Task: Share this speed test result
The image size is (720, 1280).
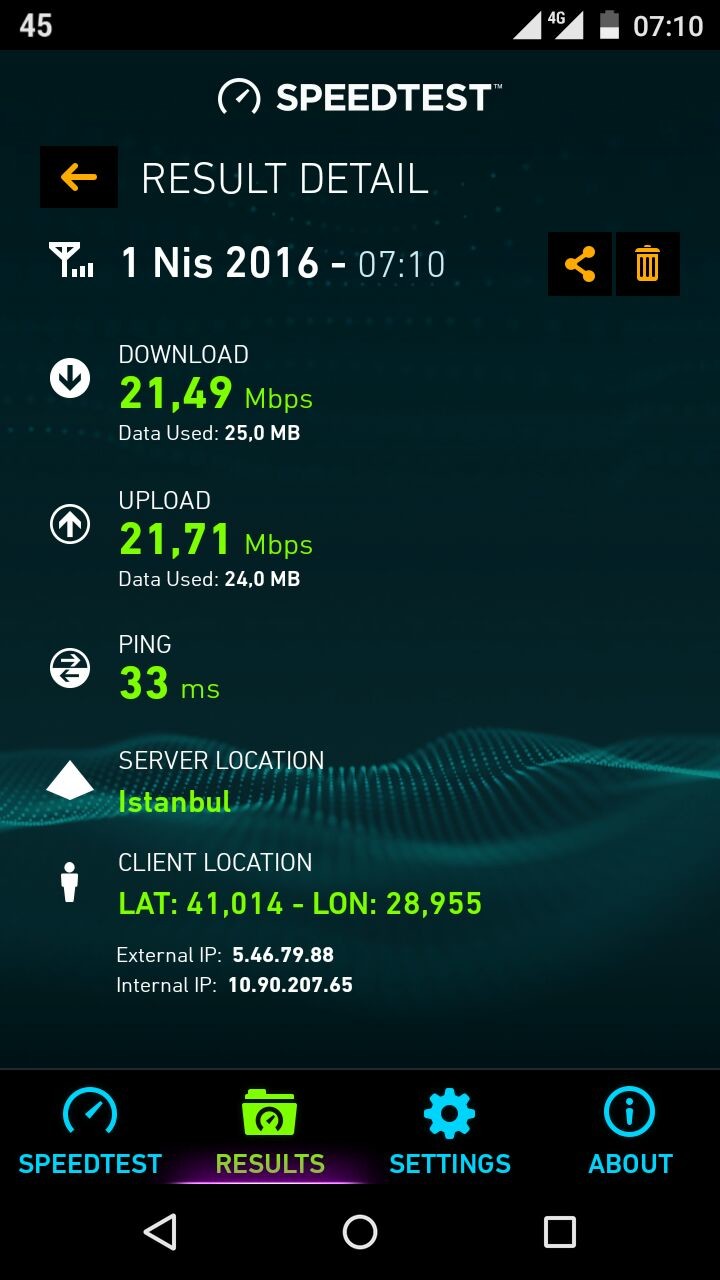Action: pyautogui.click(x=579, y=264)
